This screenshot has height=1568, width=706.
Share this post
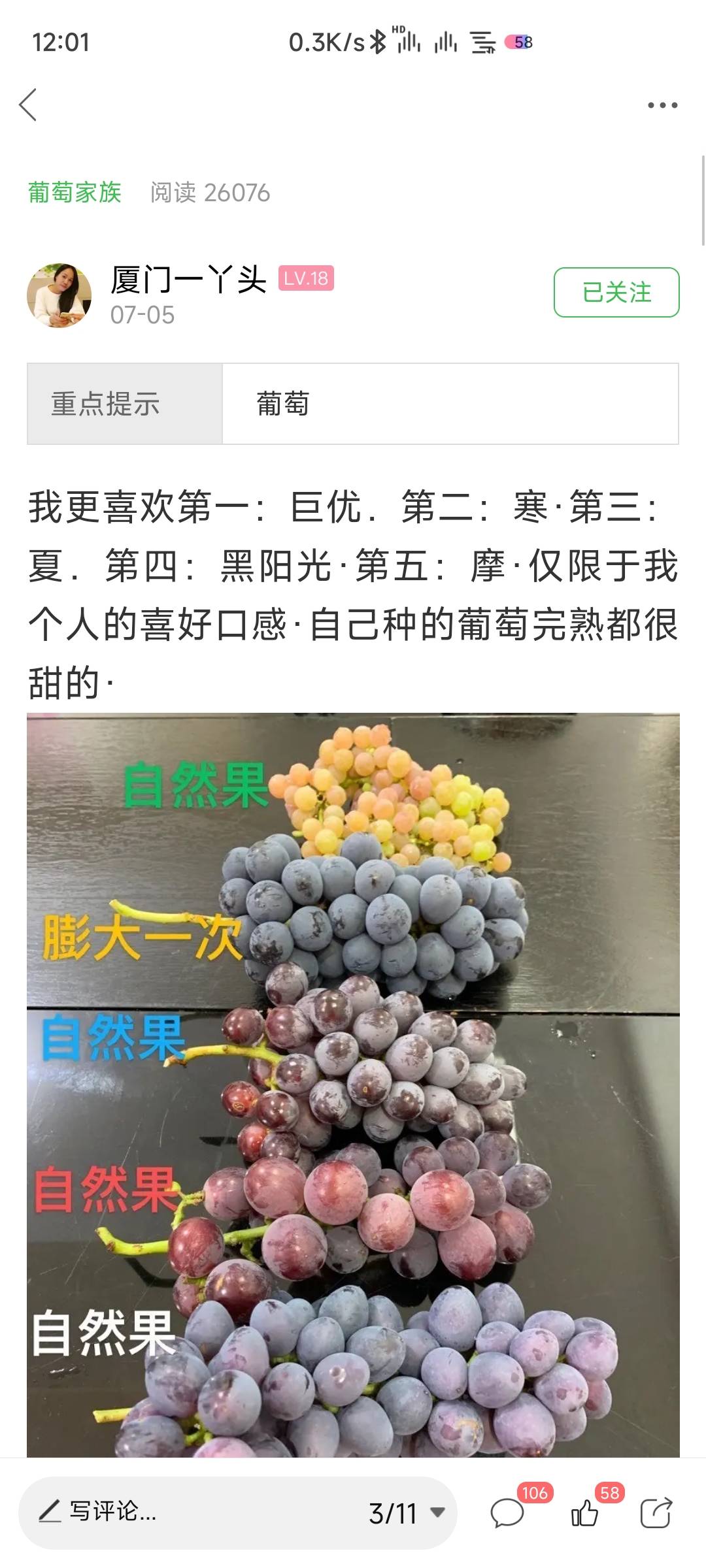point(656,1513)
